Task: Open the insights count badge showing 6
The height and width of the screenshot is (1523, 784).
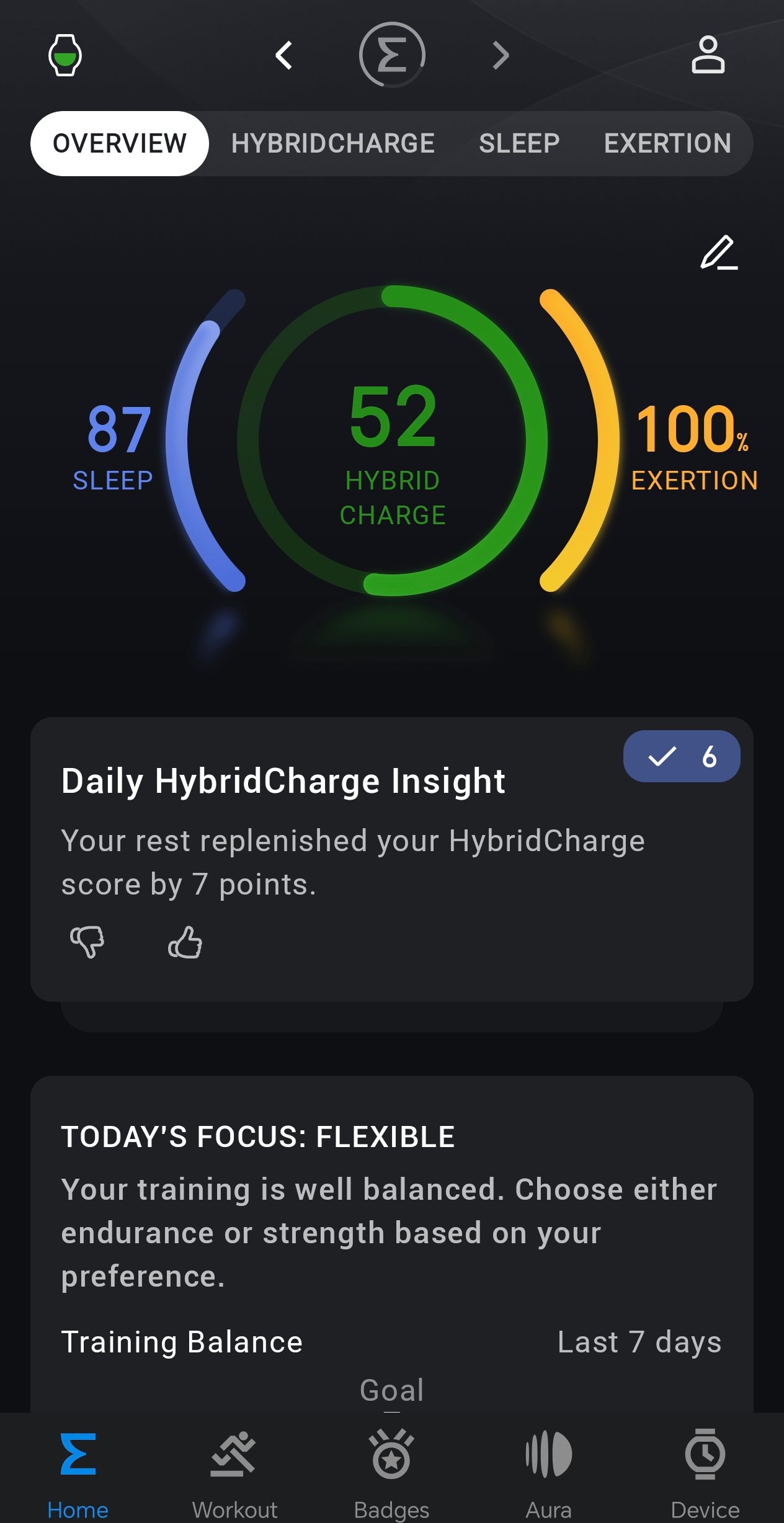Action: click(682, 756)
